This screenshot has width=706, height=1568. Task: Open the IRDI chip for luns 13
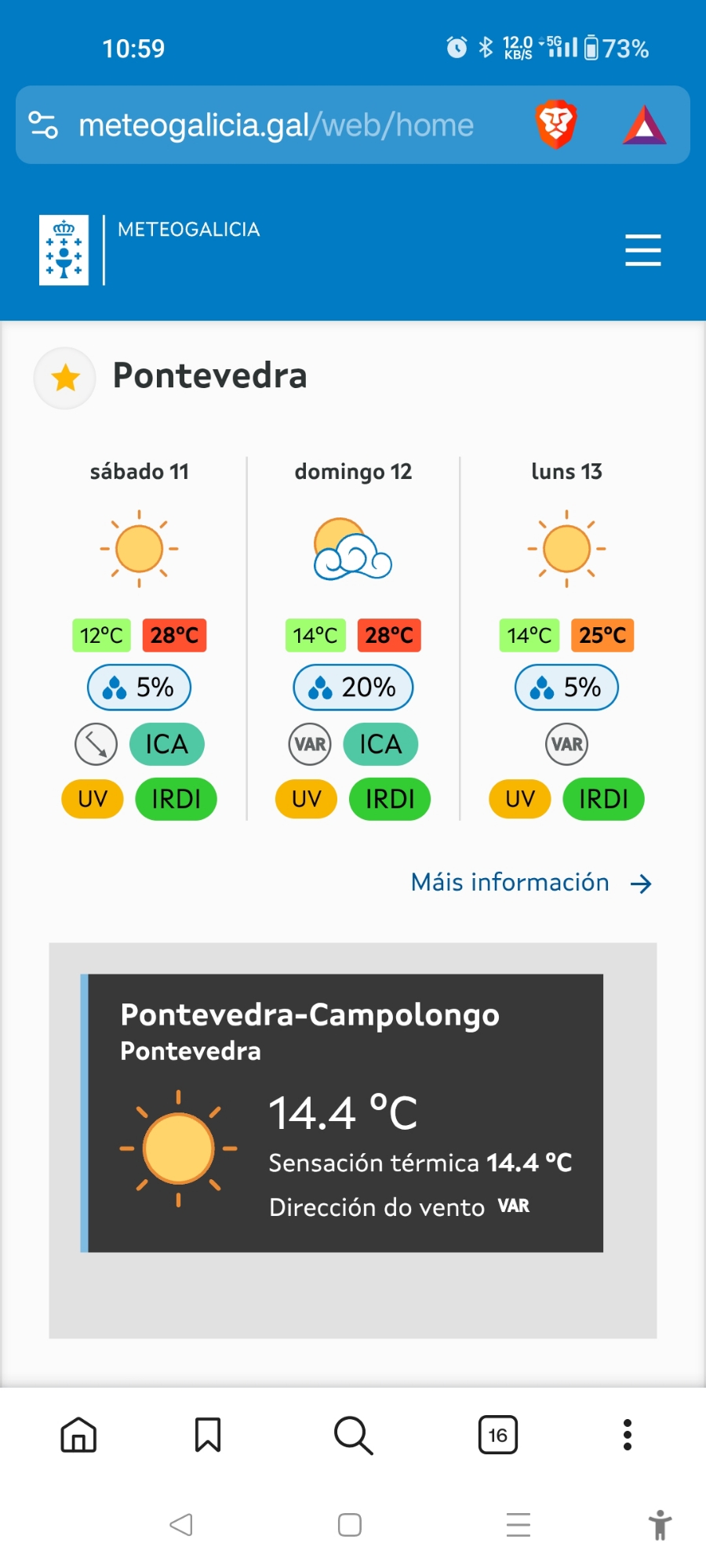point(603,799)
